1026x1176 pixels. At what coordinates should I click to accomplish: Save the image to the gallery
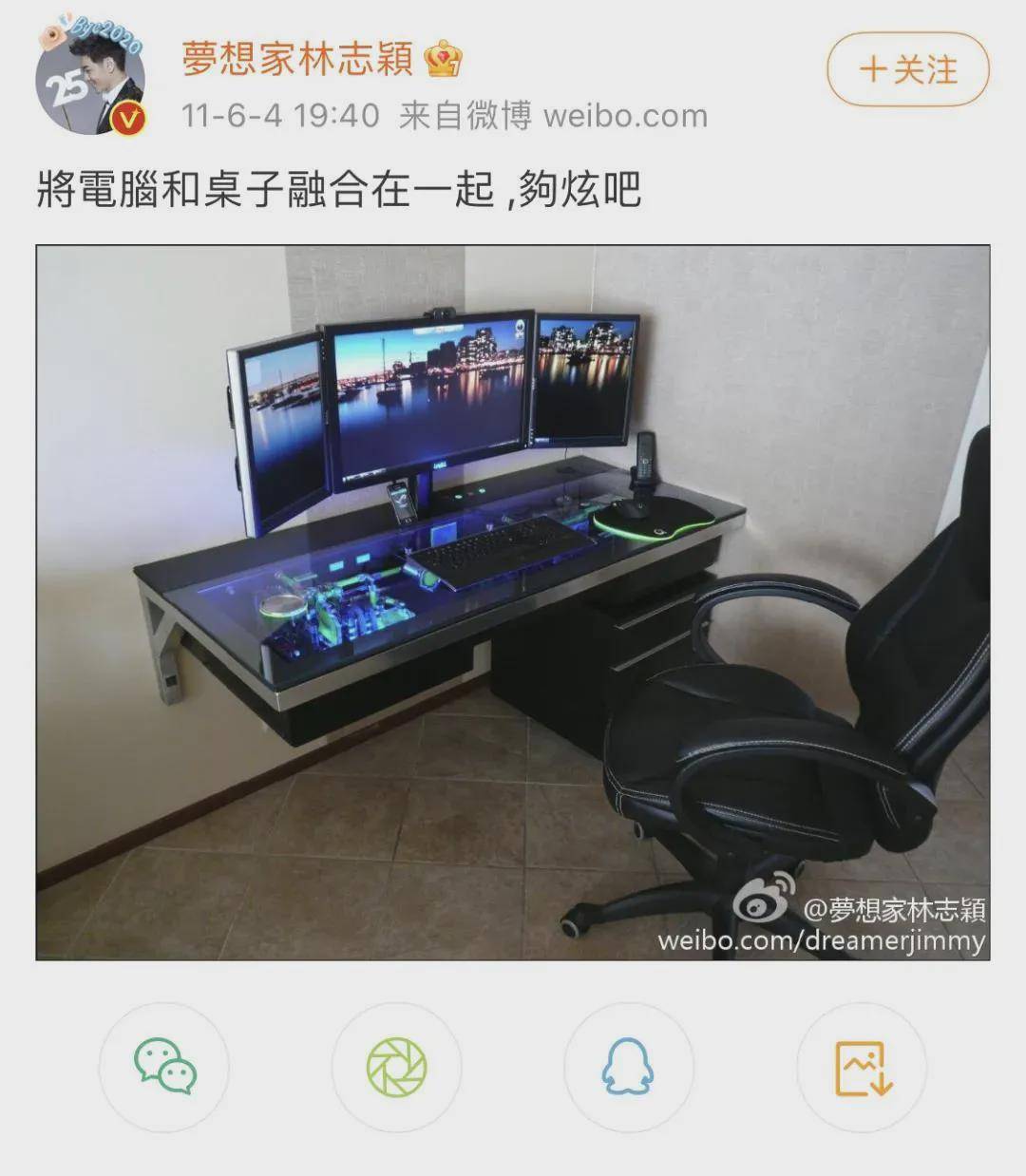862,1067
